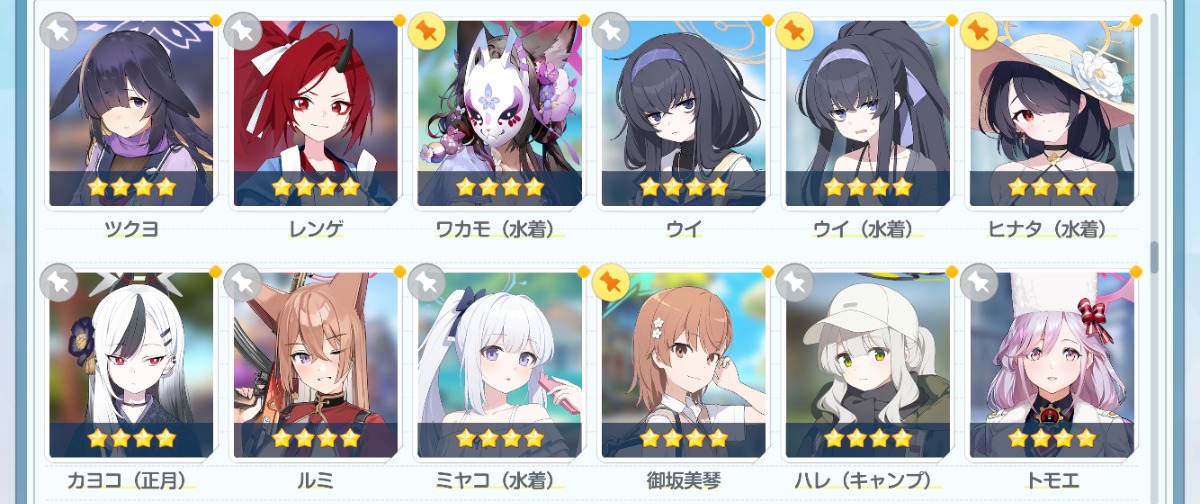Image resolution: width=1200 pixels, height=504 pixels.
Task: Toggle the pin on ヒナタ（水着）
Action: click(979, 31)
